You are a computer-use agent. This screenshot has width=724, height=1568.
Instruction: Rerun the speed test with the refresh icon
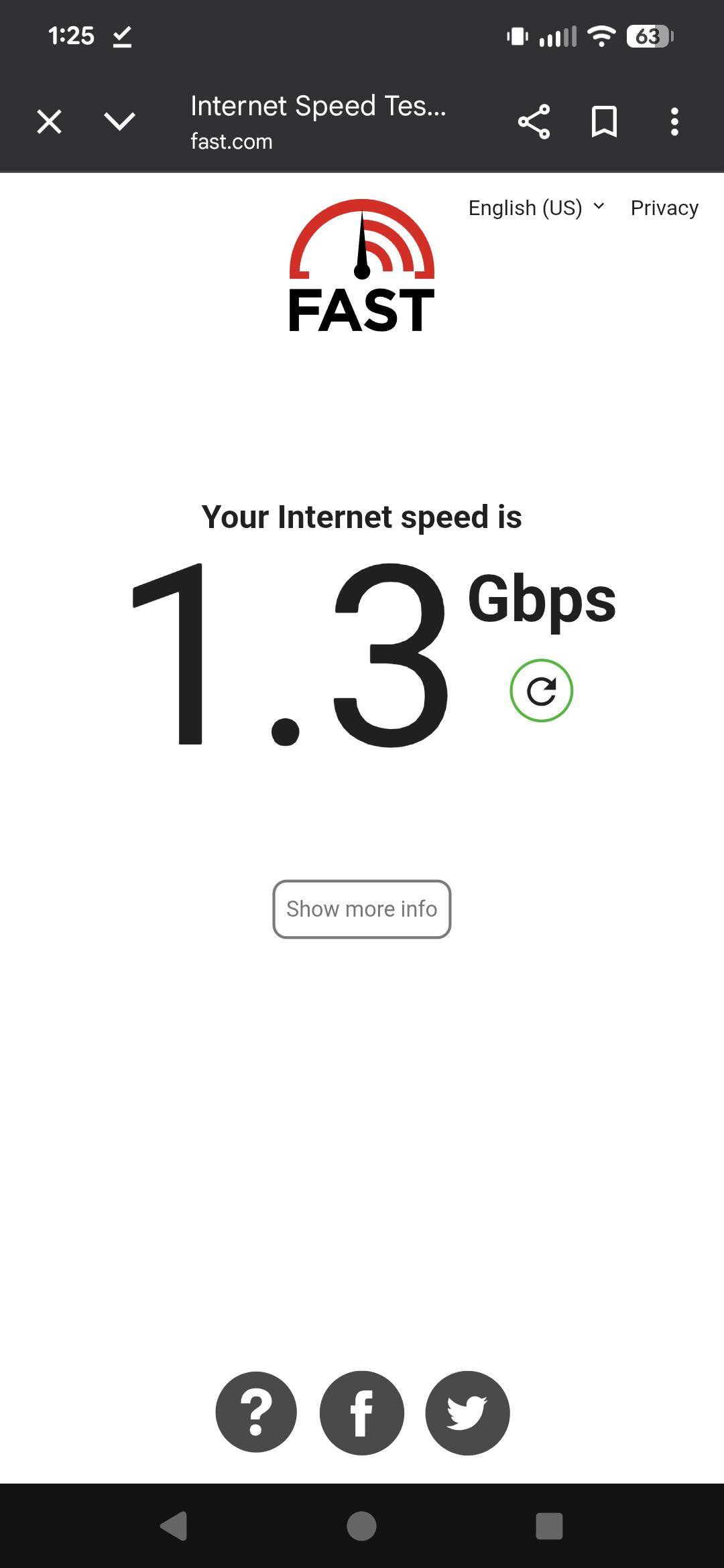click(541, 691)
